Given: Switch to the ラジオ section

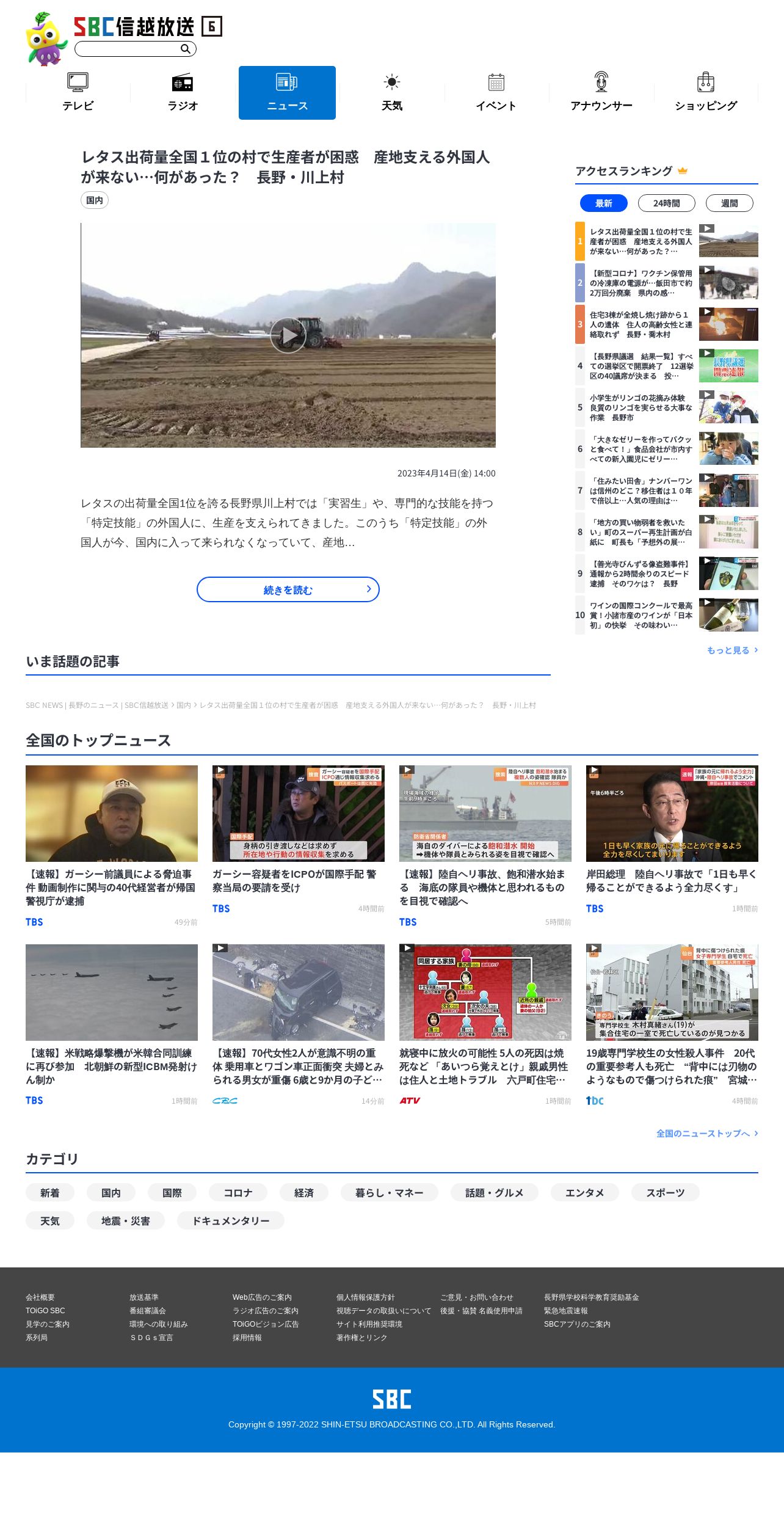Looking at the screenshot, I should tap(183, 93).
